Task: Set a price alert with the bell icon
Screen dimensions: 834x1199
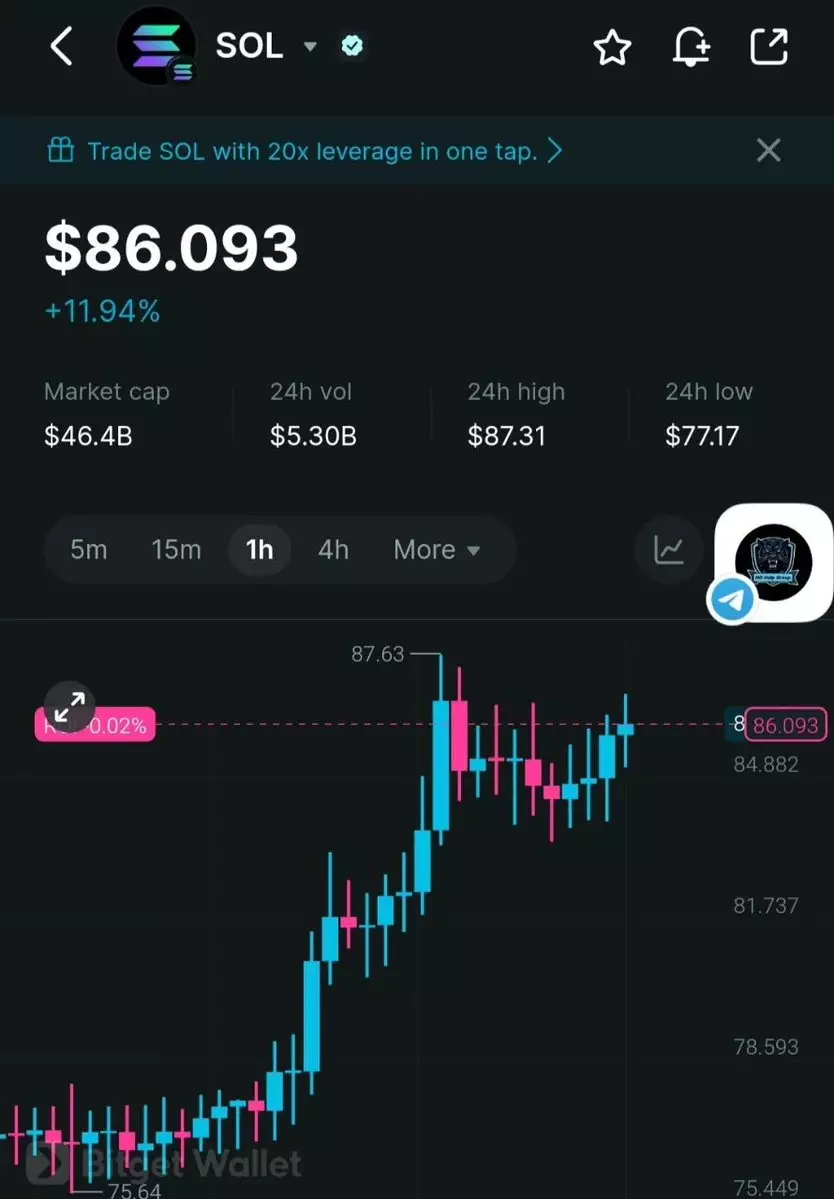Action: coord(691,47)
